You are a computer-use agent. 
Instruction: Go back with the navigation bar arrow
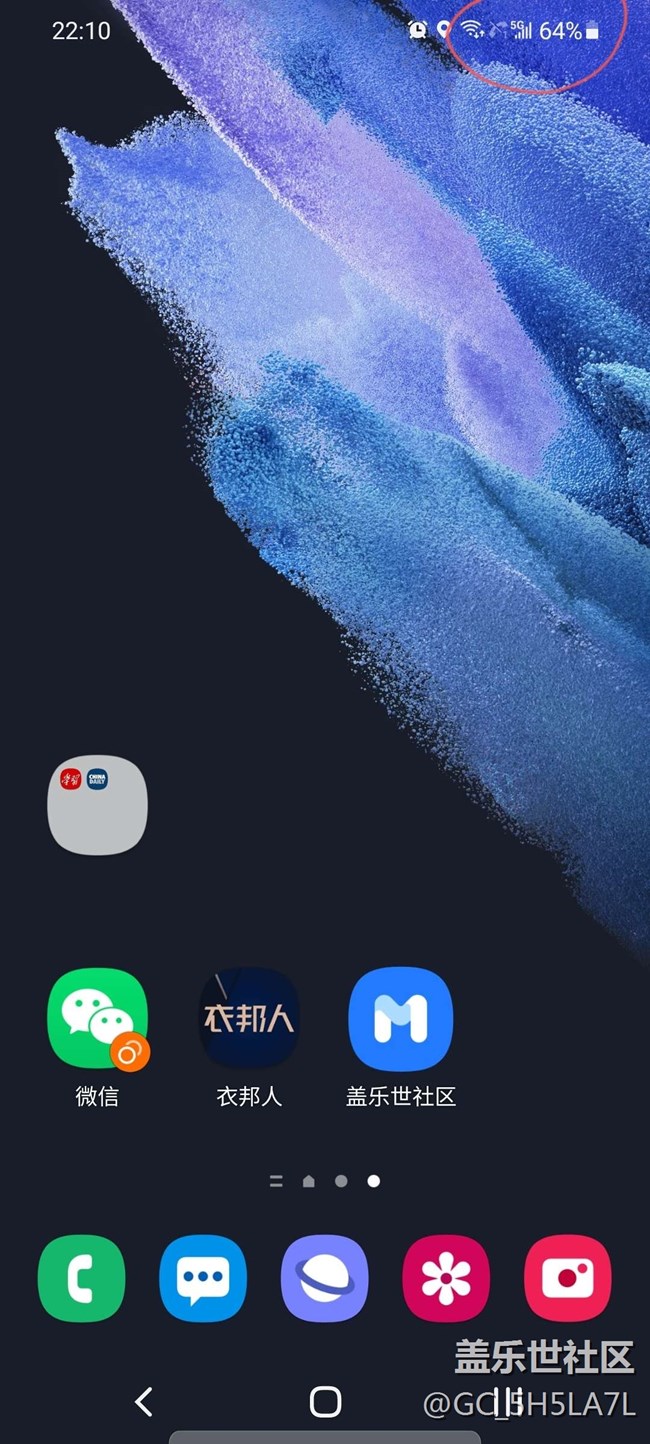(x=144, y=1402)
